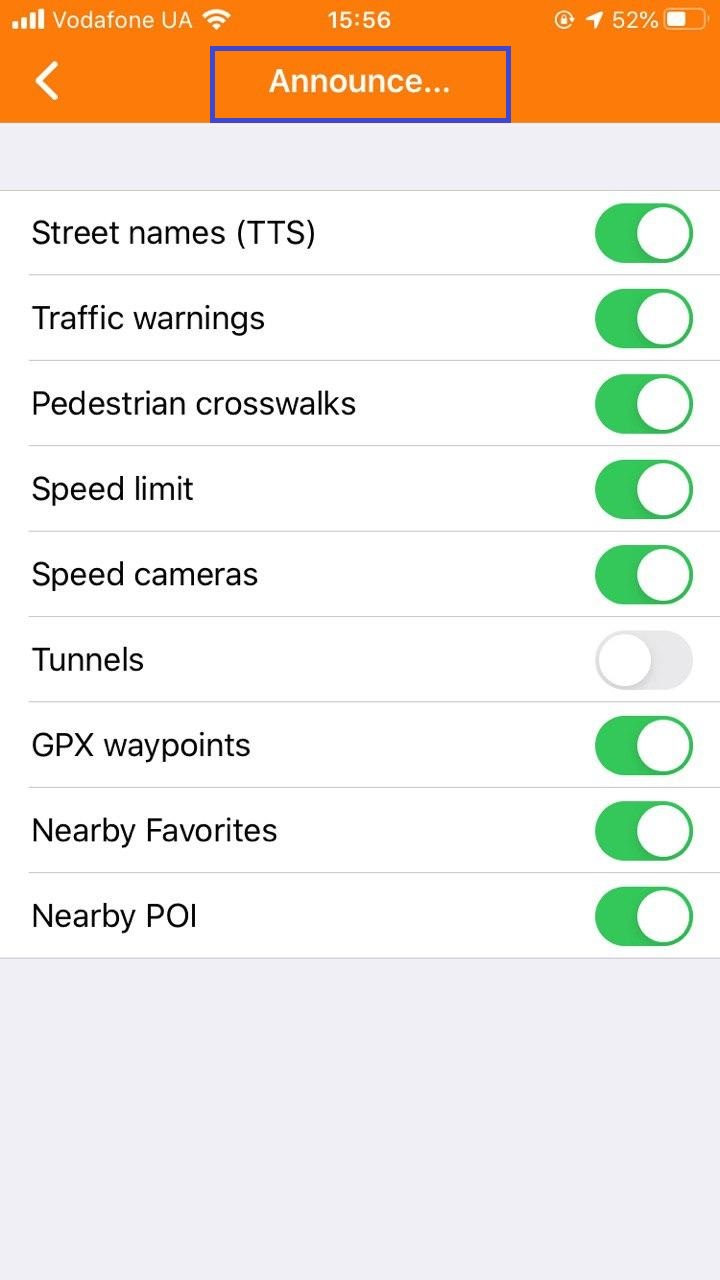Enable Tunnels announcements
This screenshot has width=720, height=1280.
coord(643,660)
